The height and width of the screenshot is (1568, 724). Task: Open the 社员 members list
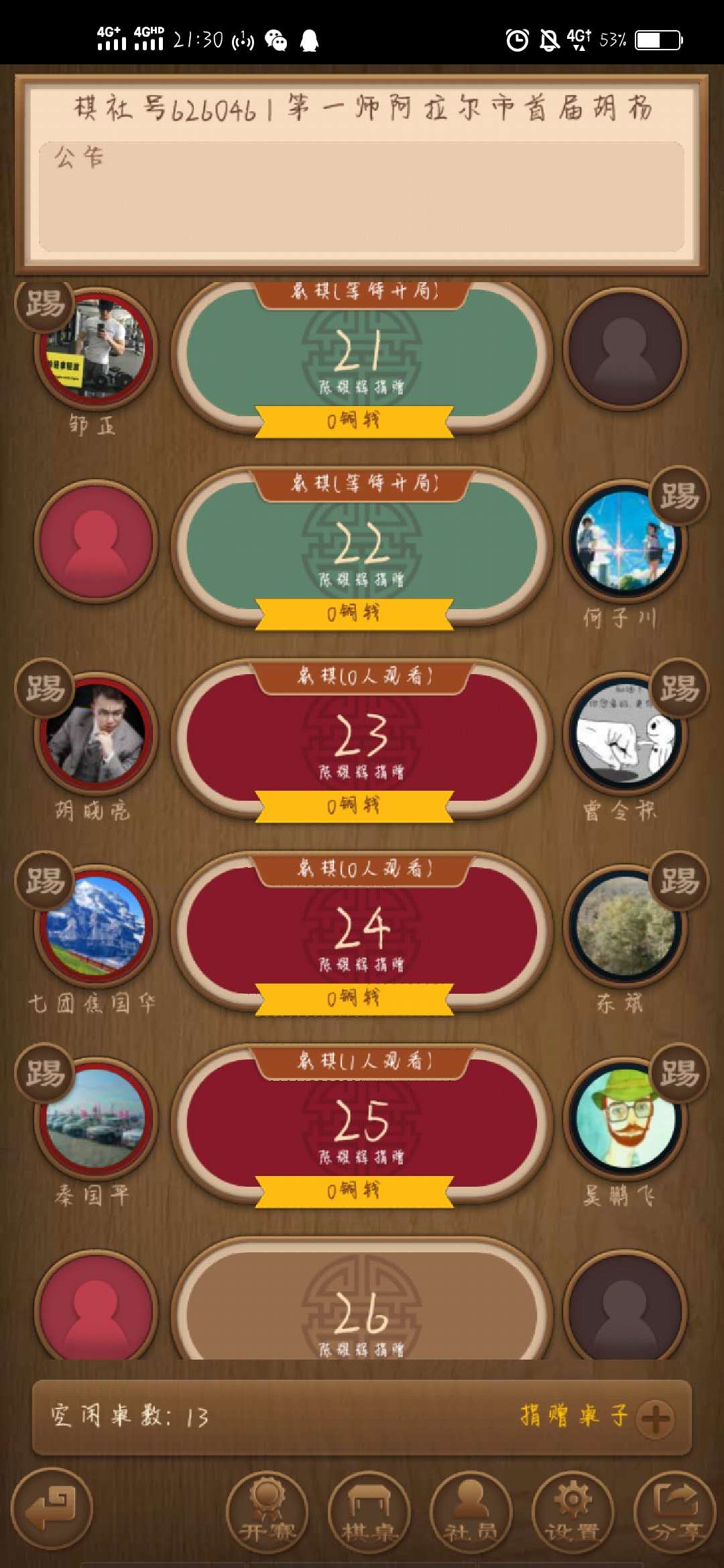pos(471,1512)
